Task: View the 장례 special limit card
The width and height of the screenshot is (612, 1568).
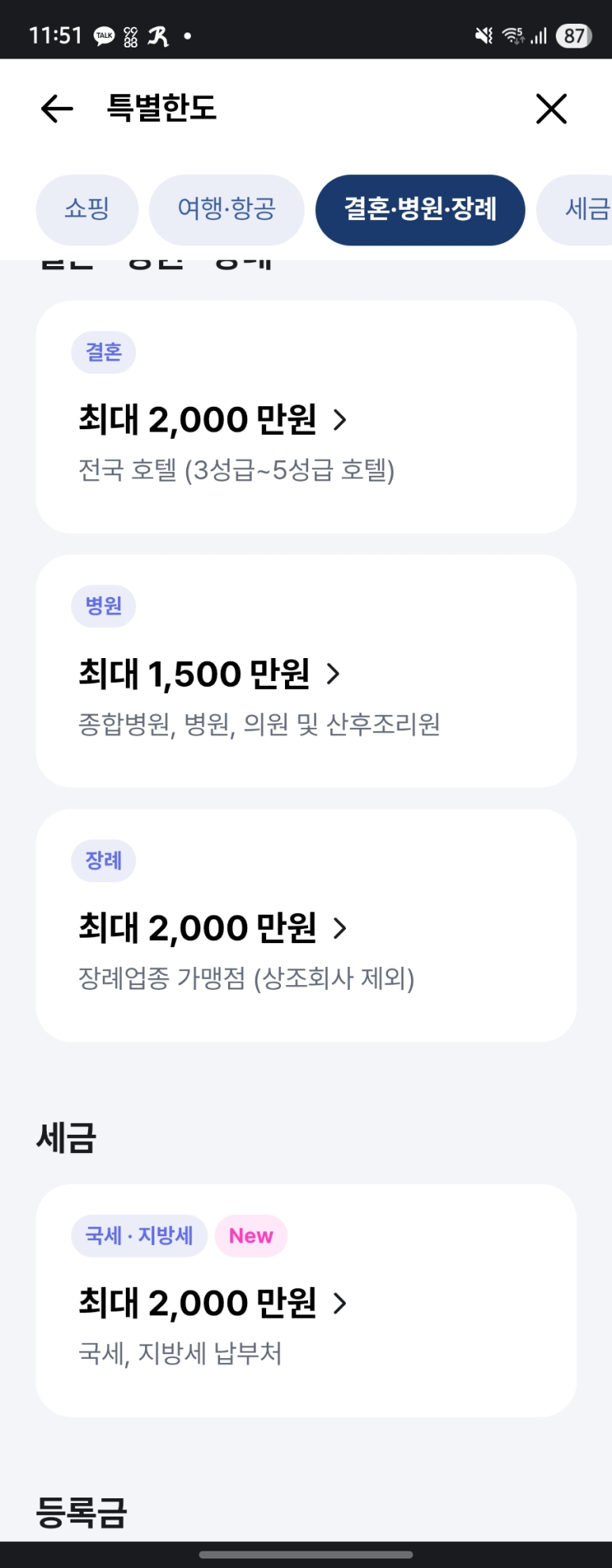Action: 306,926
